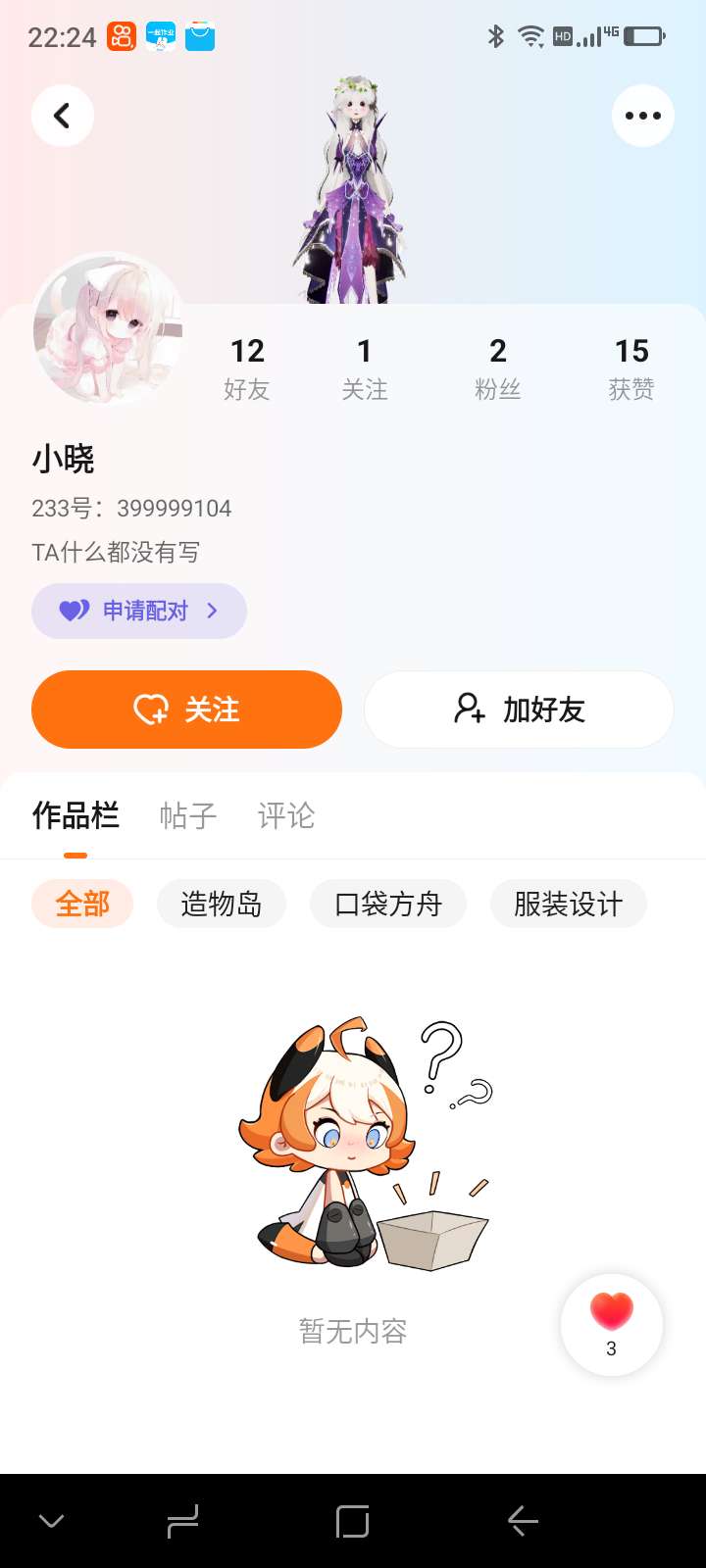Add 小晓 as a friend via 加好友
The image size is (706, 1568).
pyautogui.click(x=519, y=710)
